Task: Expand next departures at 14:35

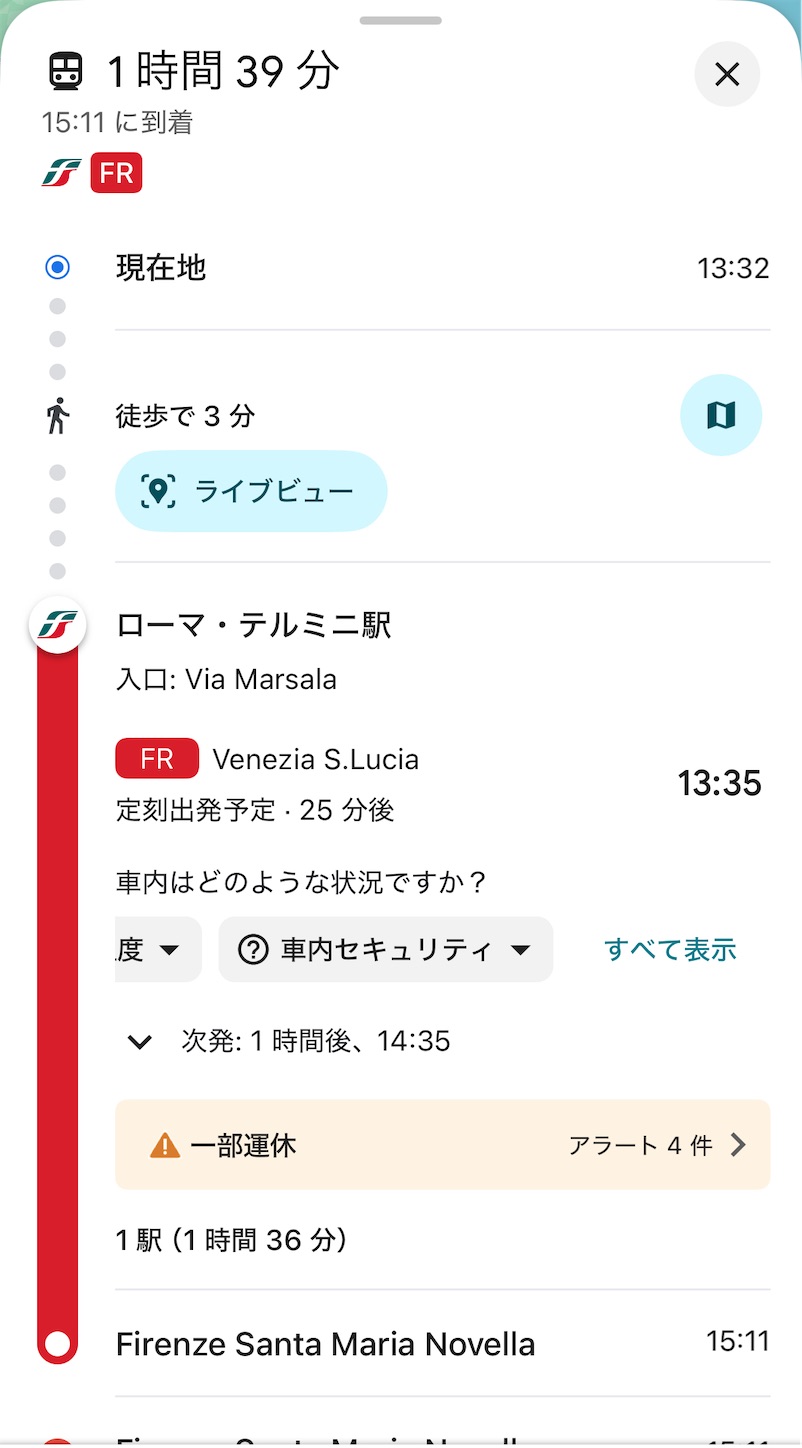Action: click(290, 1041)
